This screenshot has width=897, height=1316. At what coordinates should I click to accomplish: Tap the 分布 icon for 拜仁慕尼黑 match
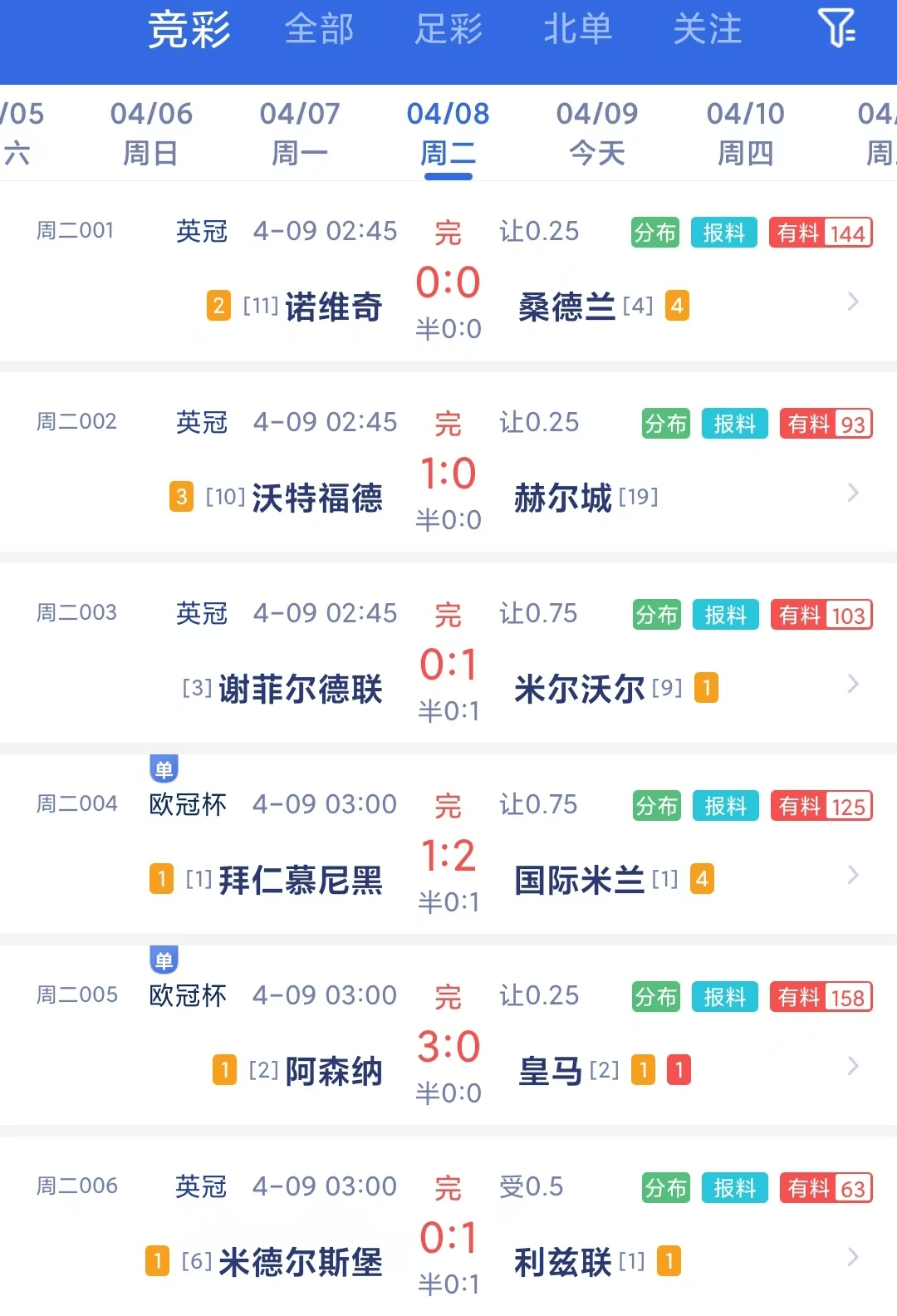pos(656,805)
